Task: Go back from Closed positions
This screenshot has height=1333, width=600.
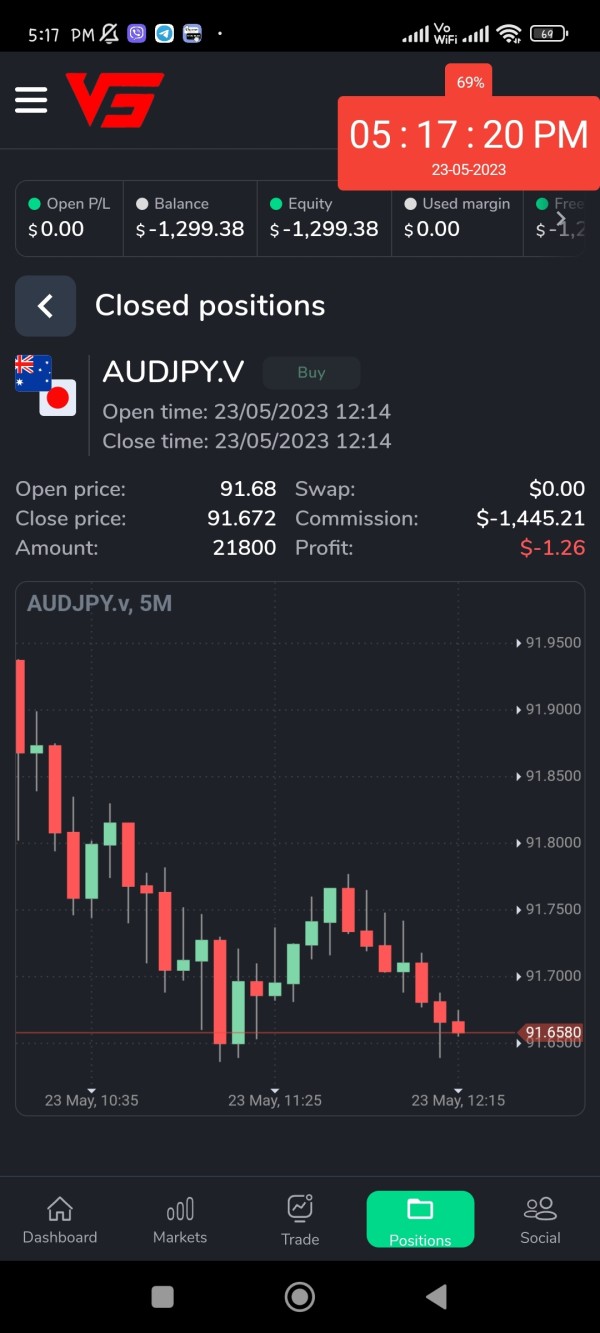Action: [45, 306]
